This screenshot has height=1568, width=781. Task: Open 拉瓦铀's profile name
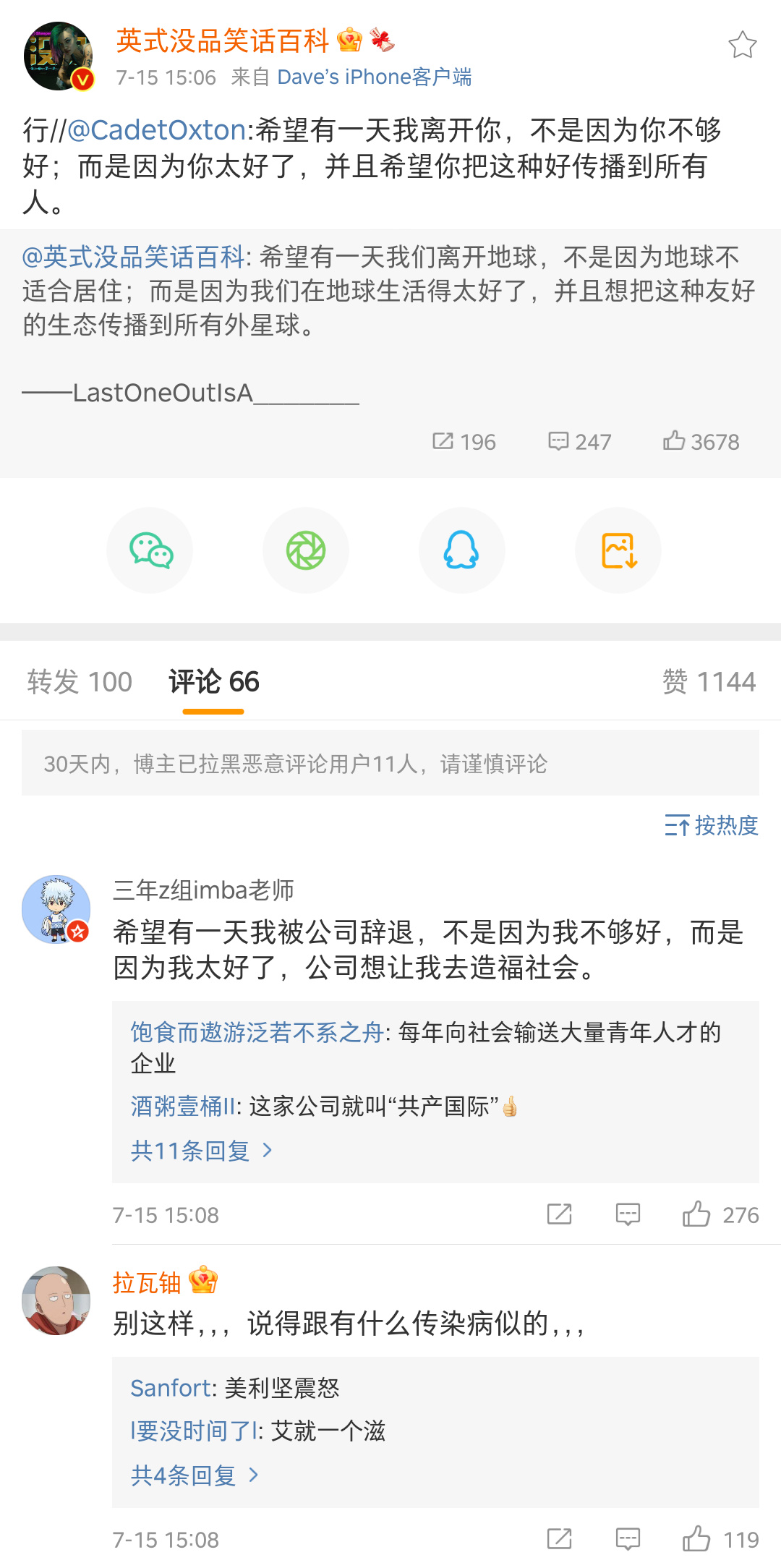pyautogui.click(x=147, y=1282)
